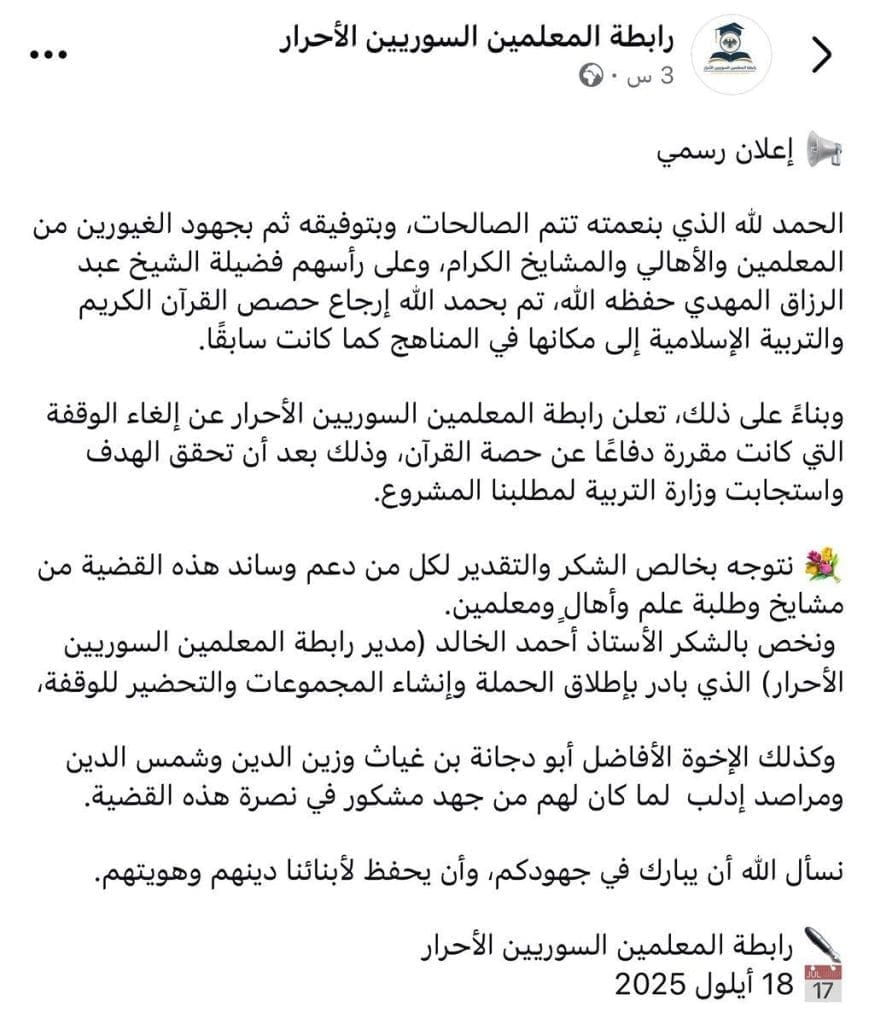The height and width of the screenshot is (1024, 869).
Task: Visit the رابطة المعلمين السوريين الأحرار page
Action: point(481,39)
